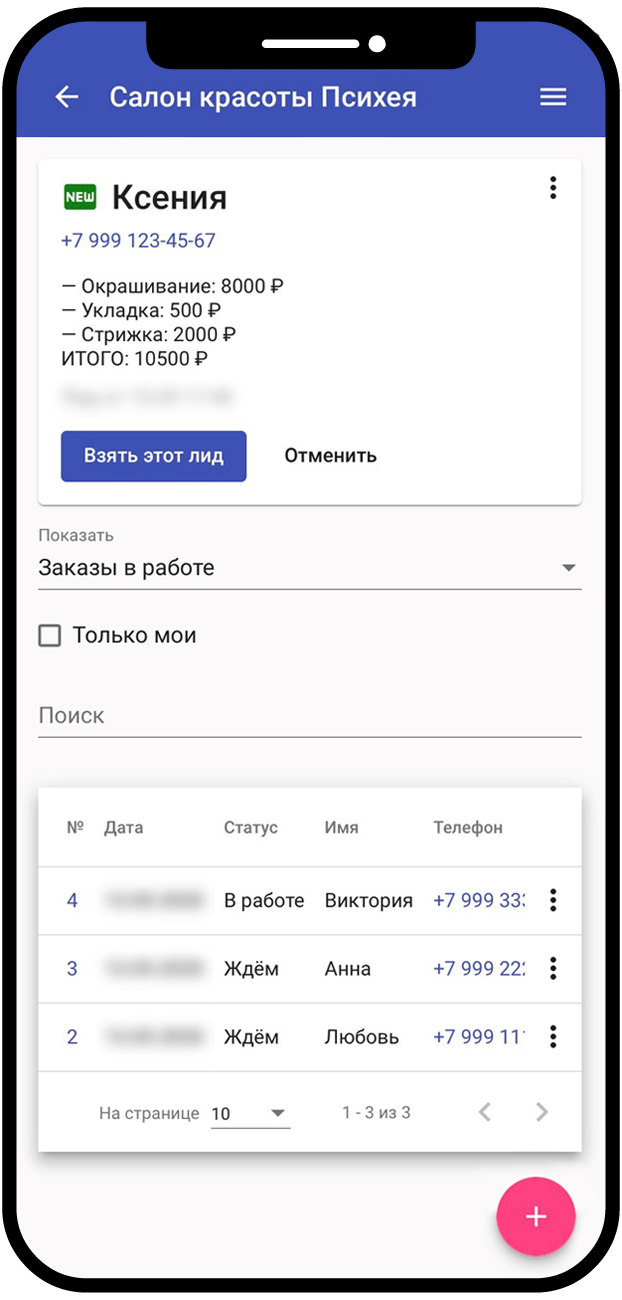Call Ксения's phone number link
The height and width of the screenshot is (1300, 622).
pyautogui.click(x=138, y=241)
